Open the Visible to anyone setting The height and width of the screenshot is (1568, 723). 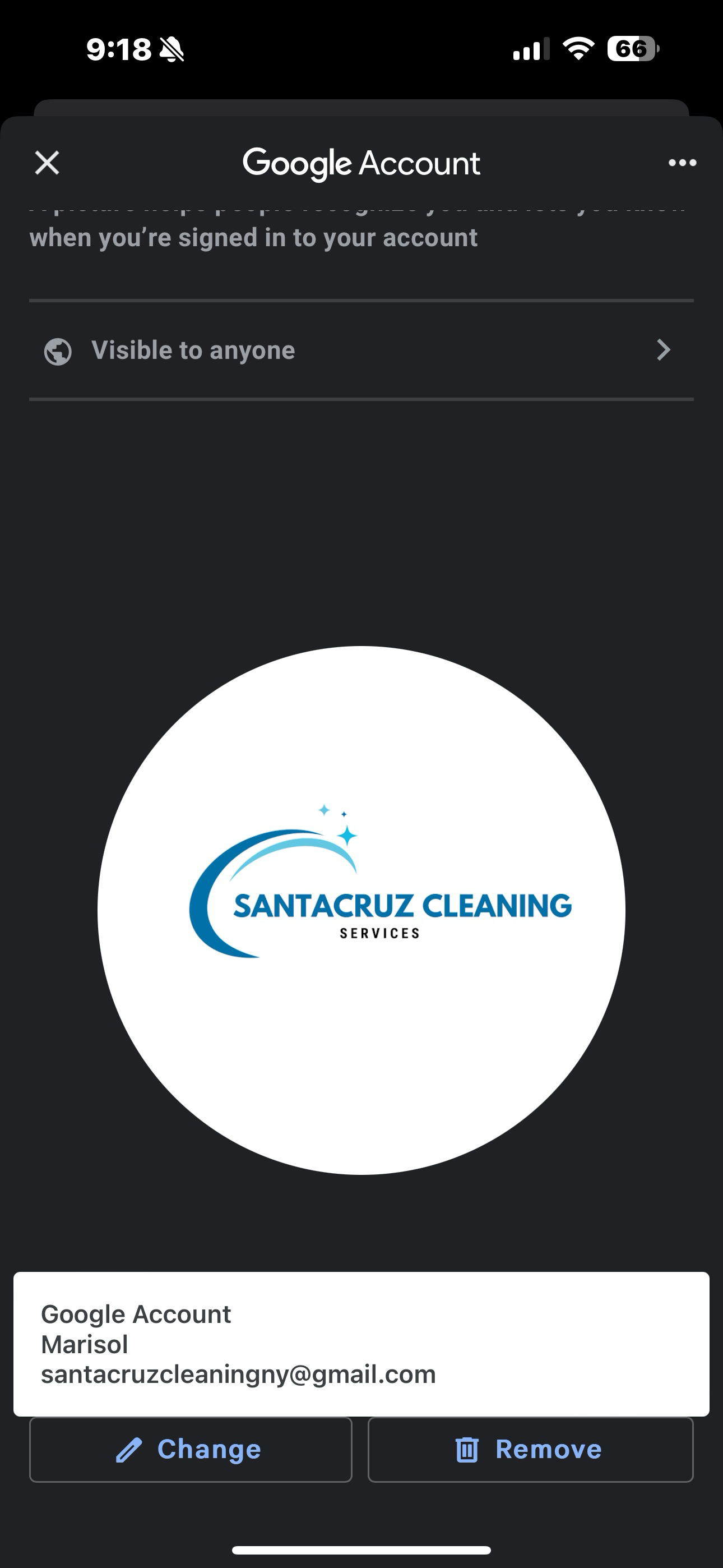[361, 350]
